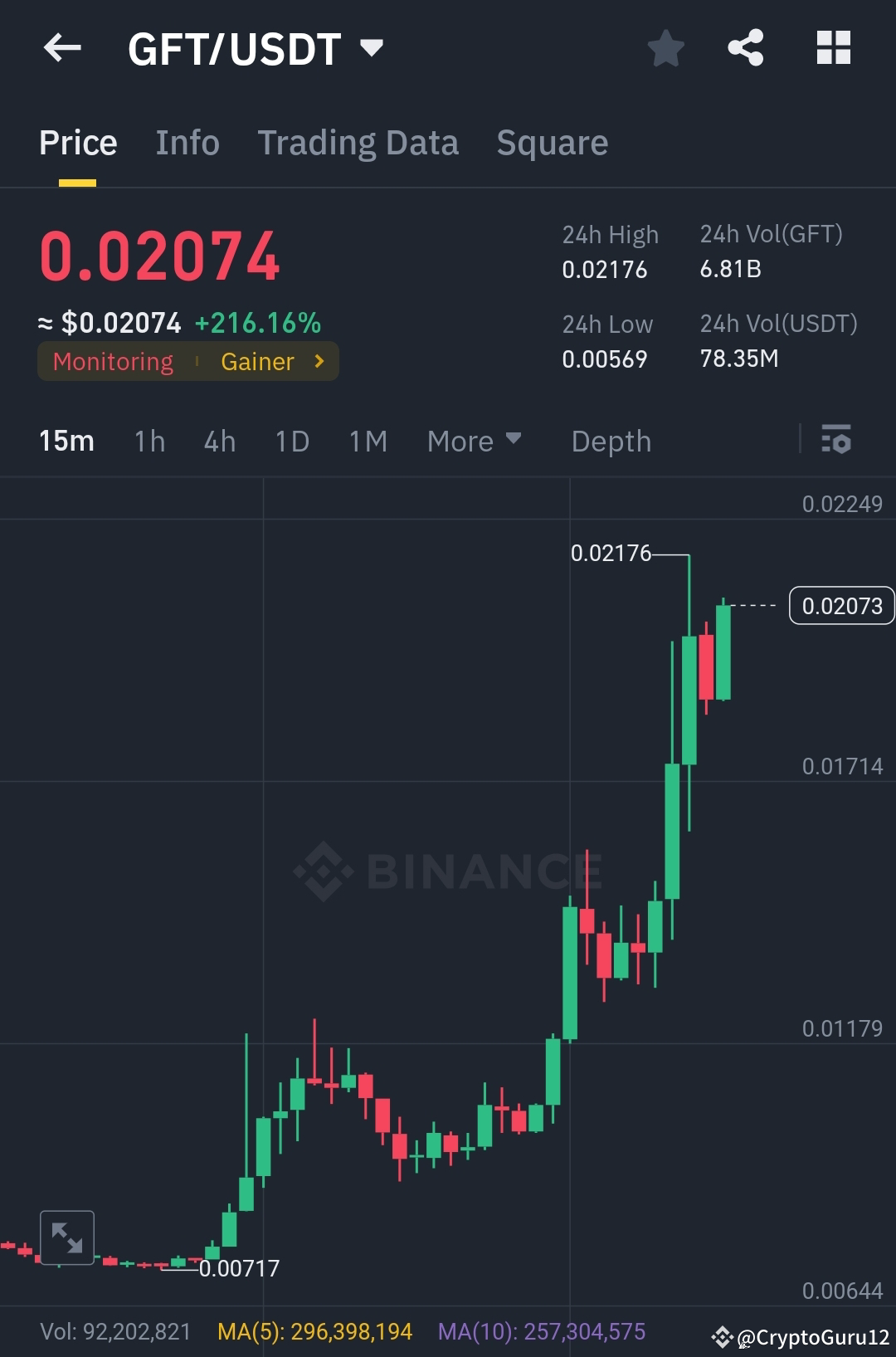This screenshot has width=896, height=1357.
Task: Tap the CryptoGuru12 watermark badge icon
Action: coord(723,1331)
